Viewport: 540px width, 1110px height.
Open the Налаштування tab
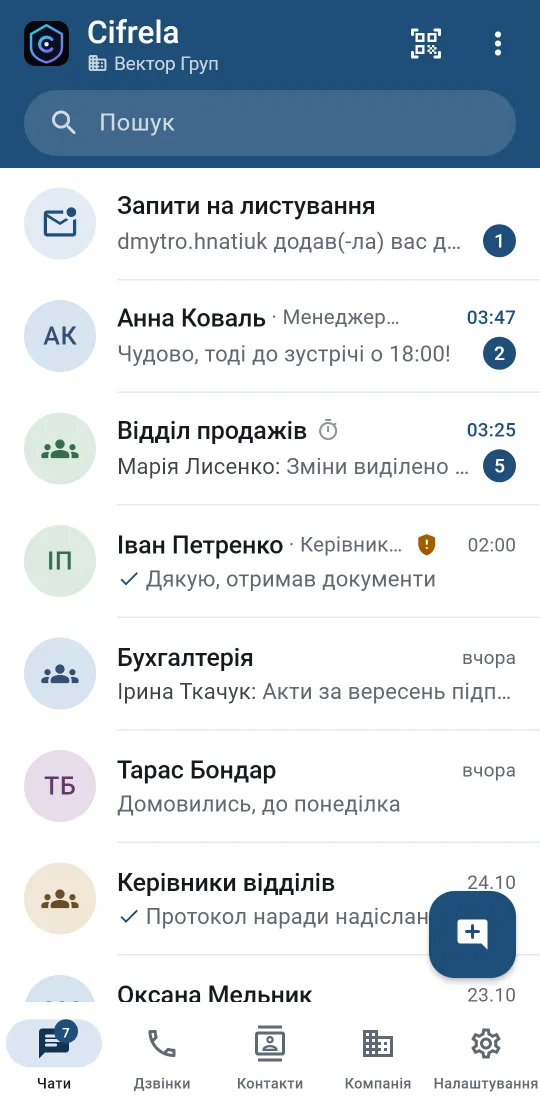pyautogui.click(x=486, y=1055)
